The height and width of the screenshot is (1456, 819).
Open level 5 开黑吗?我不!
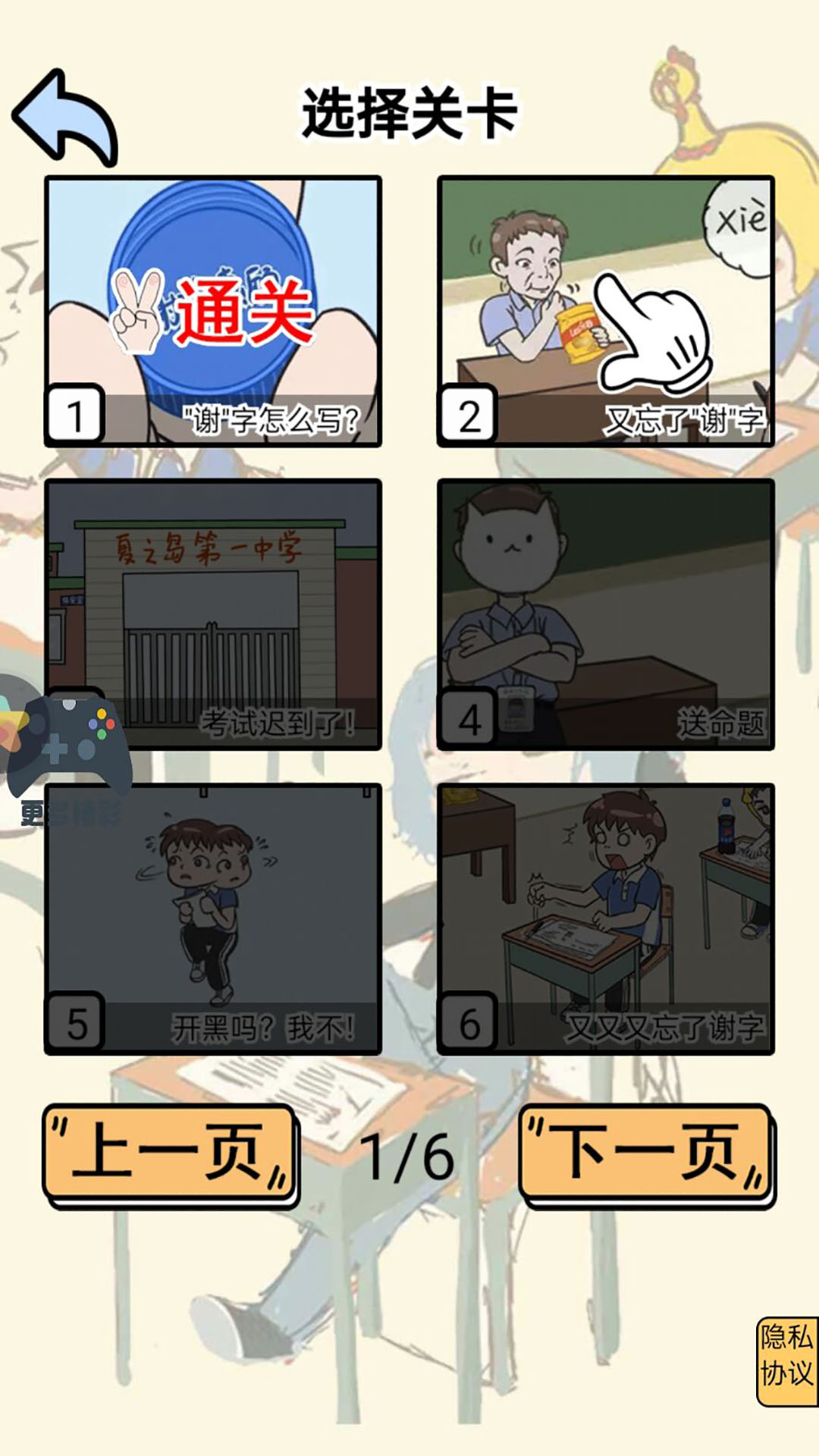click(213, 918)
